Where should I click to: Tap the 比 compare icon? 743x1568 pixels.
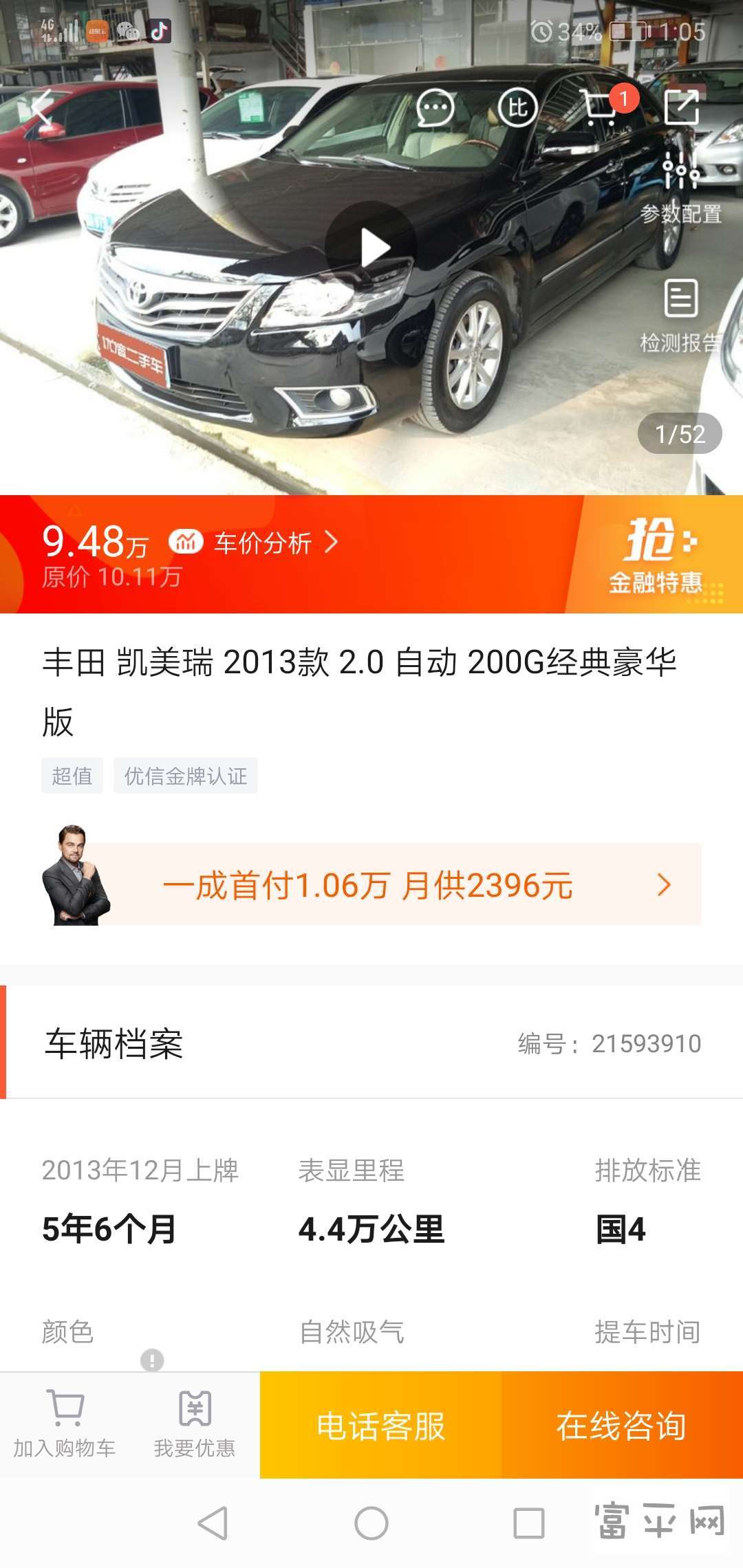pyautogui.click(x=517, y=108)
